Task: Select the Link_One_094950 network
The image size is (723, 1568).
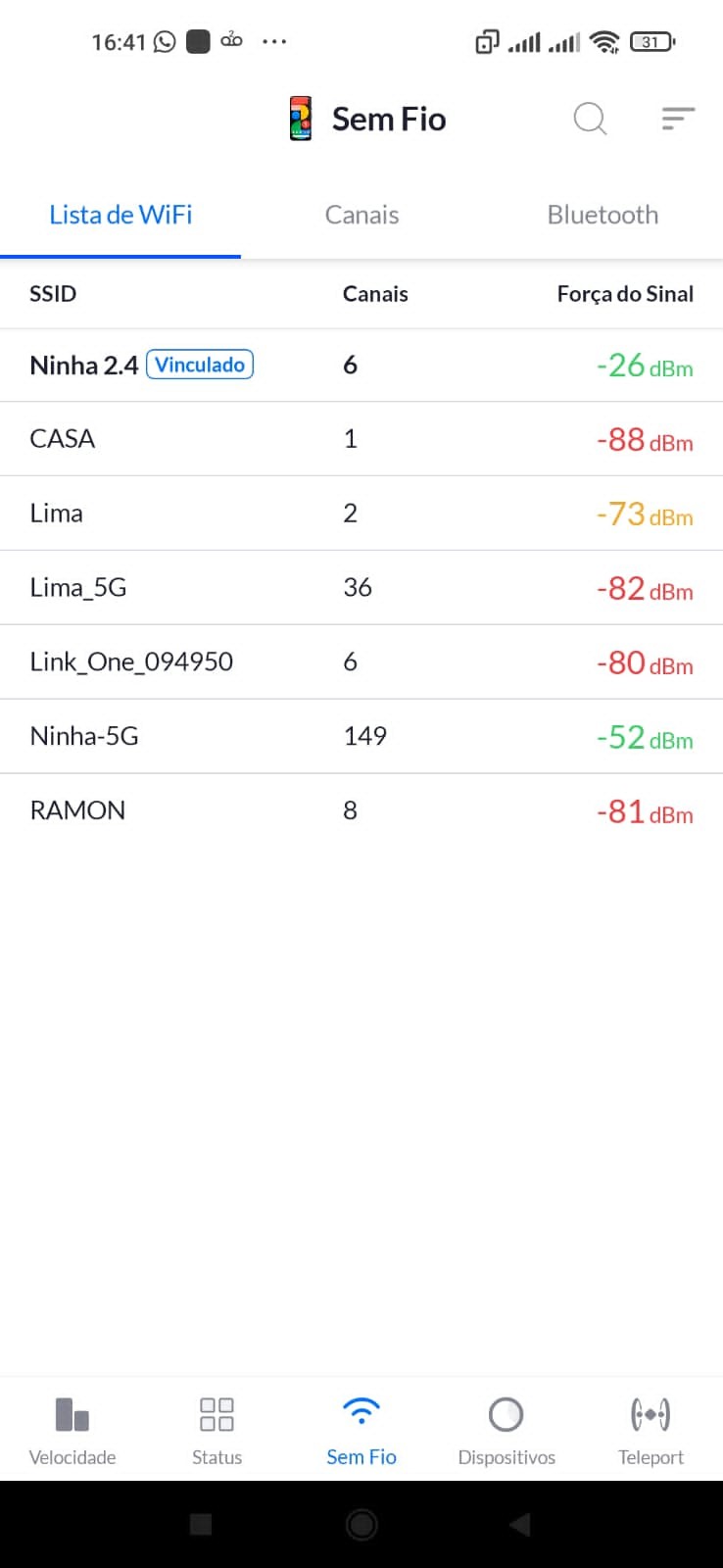Action: pos(361,662)
